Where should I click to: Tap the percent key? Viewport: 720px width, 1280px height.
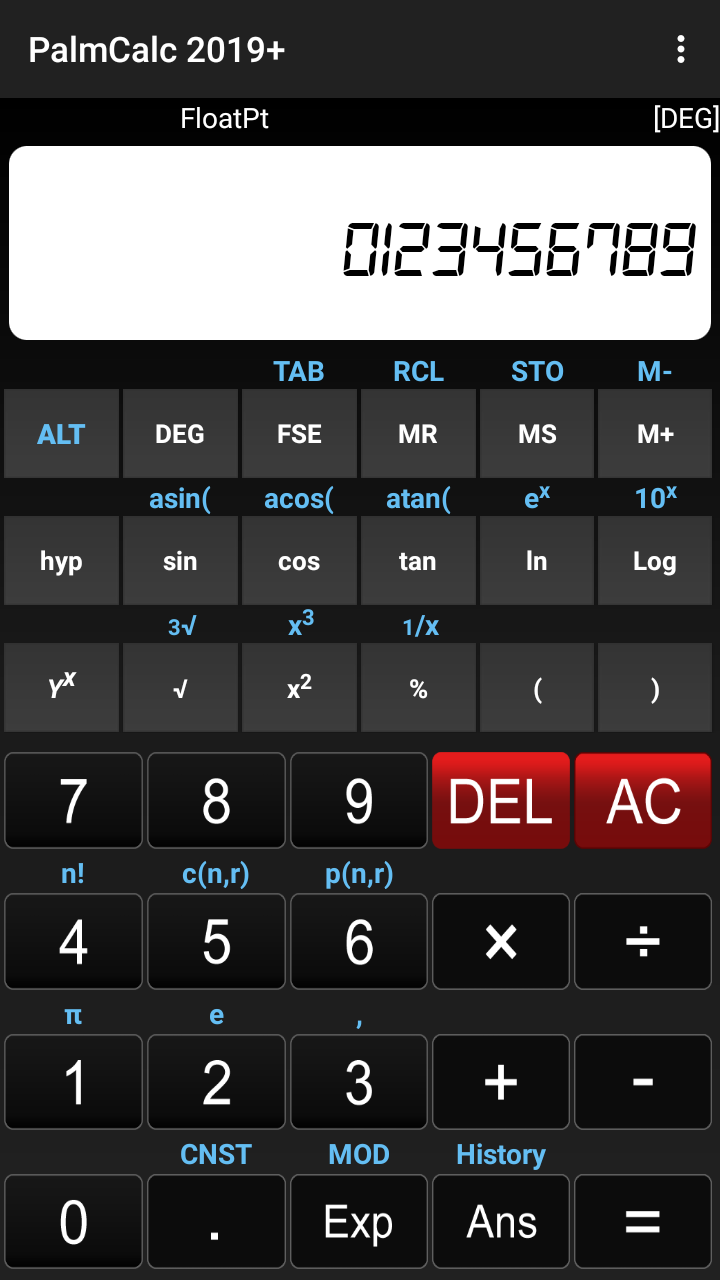(x=418, y=688)
